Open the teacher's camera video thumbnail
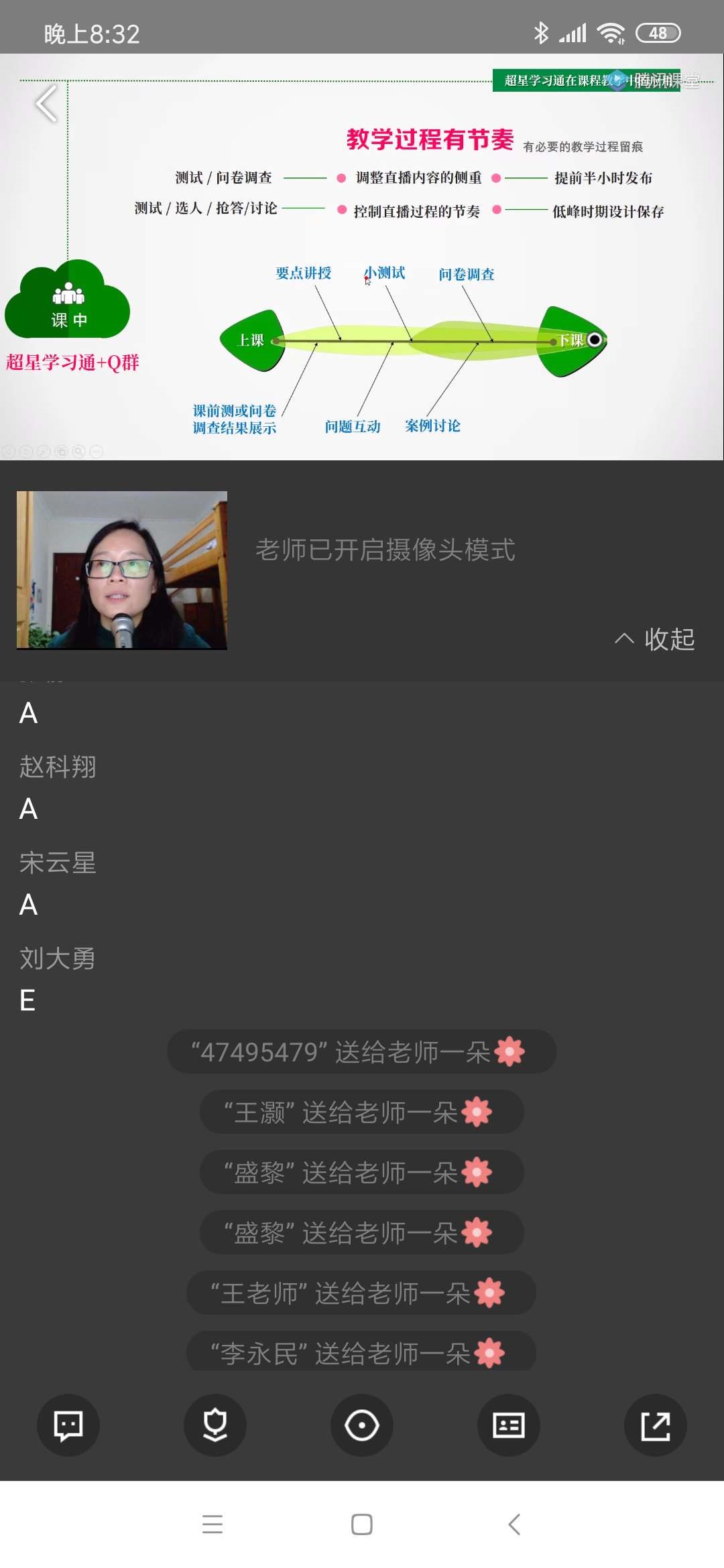The image size is (724, 1568). [122, 570]
